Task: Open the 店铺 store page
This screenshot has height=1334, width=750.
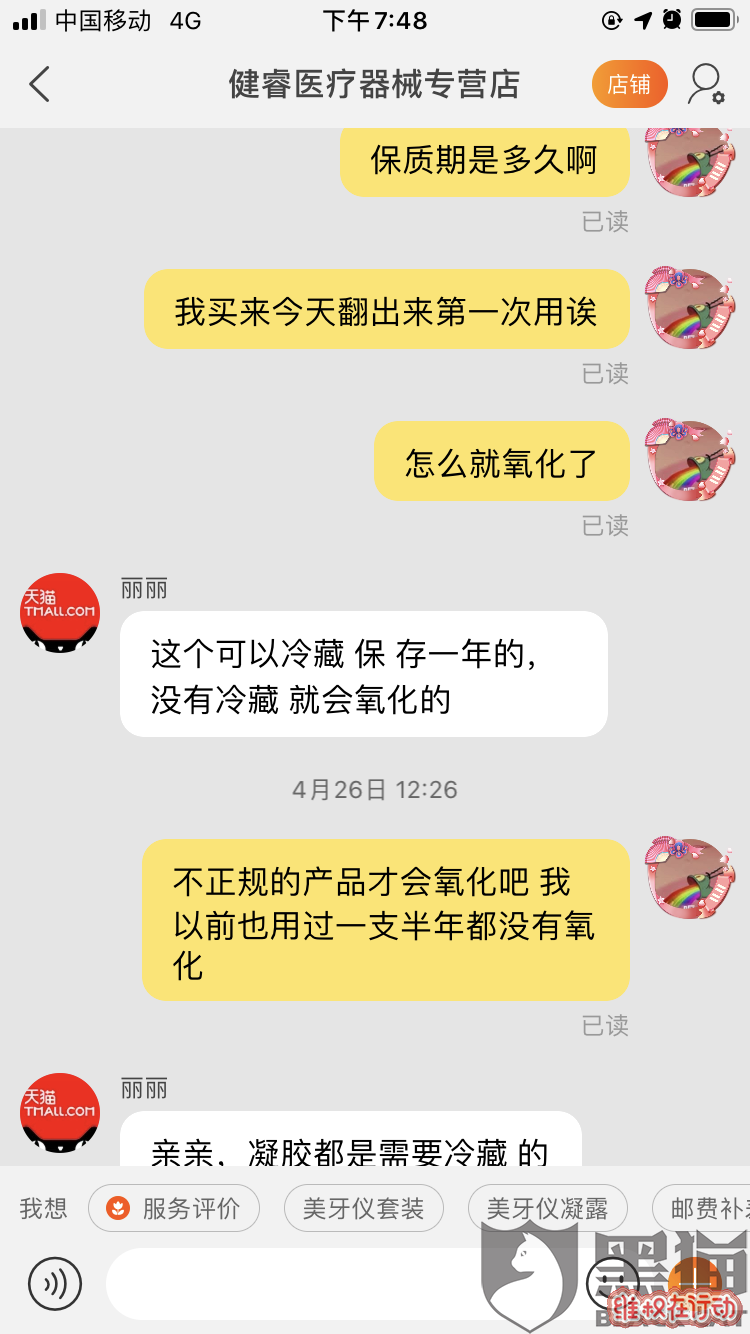Action: point(629,84)
